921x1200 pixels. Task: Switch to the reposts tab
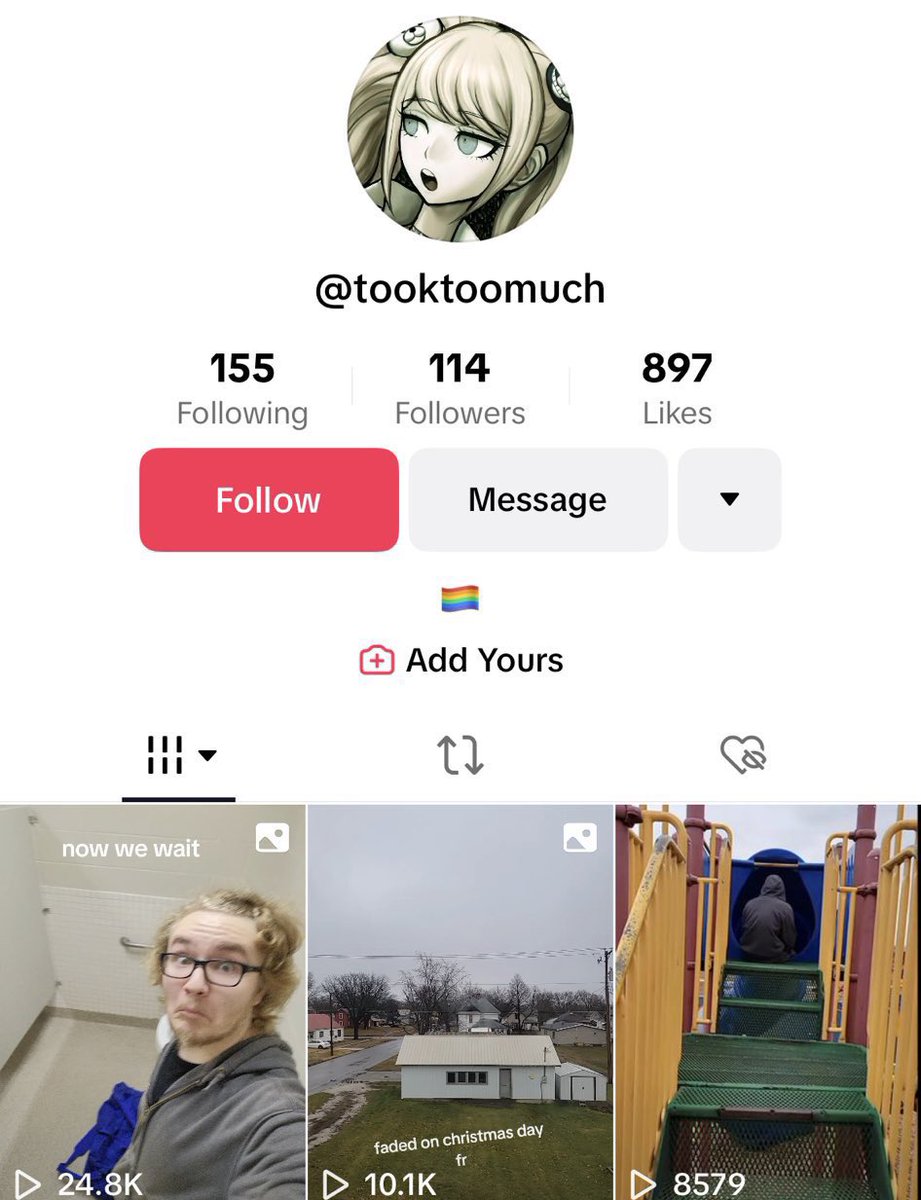(x=461, y=757)
